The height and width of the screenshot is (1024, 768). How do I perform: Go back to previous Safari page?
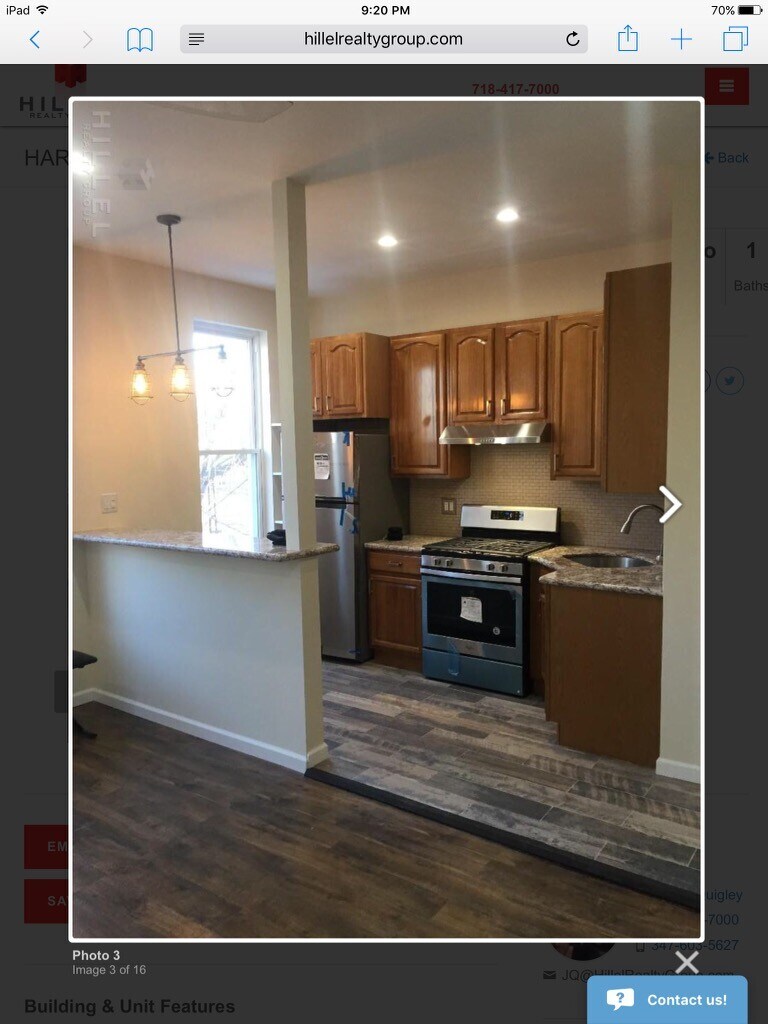coord(35,40)
